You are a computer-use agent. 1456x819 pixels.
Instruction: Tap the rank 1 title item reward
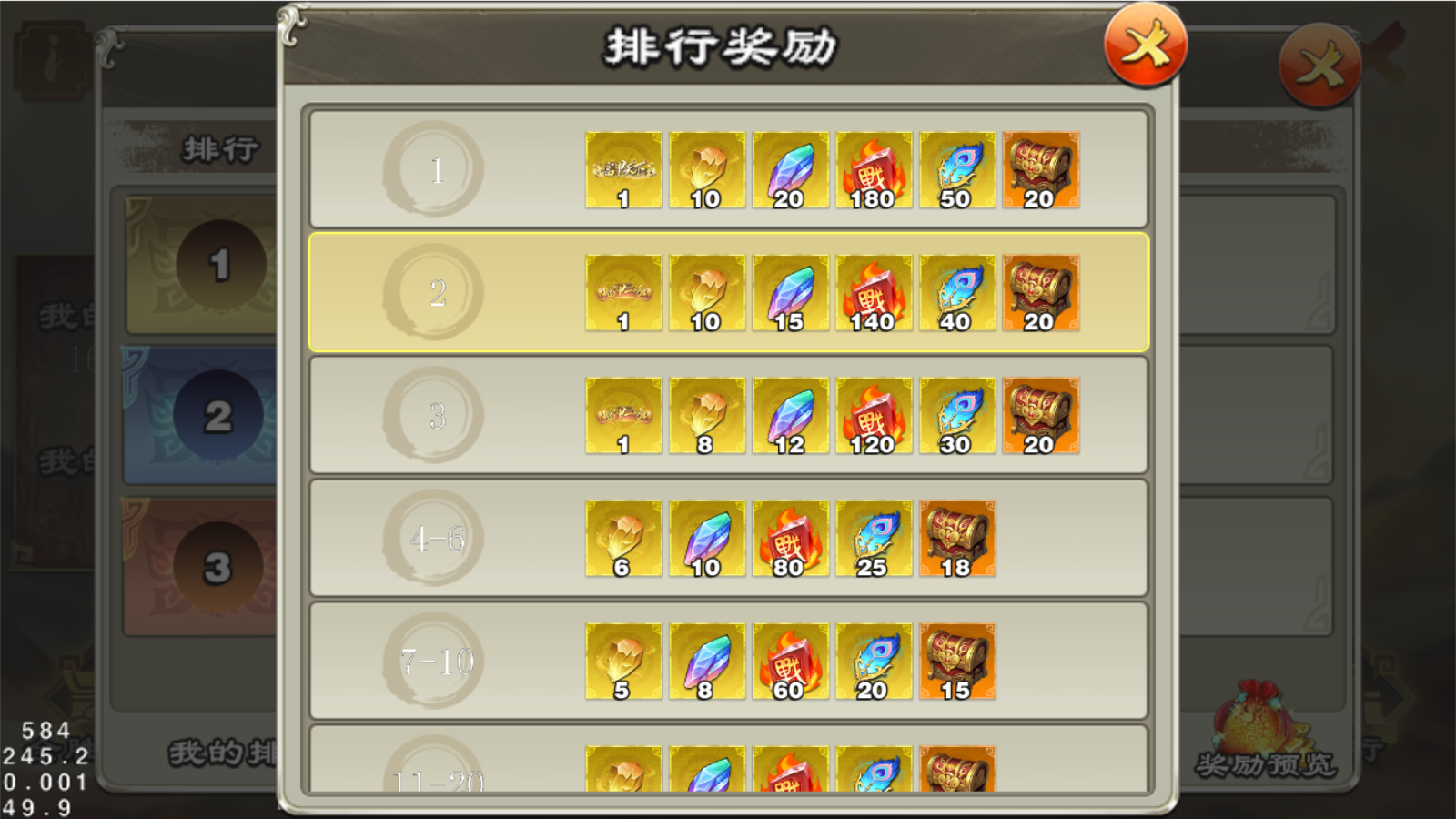point(623,170)
